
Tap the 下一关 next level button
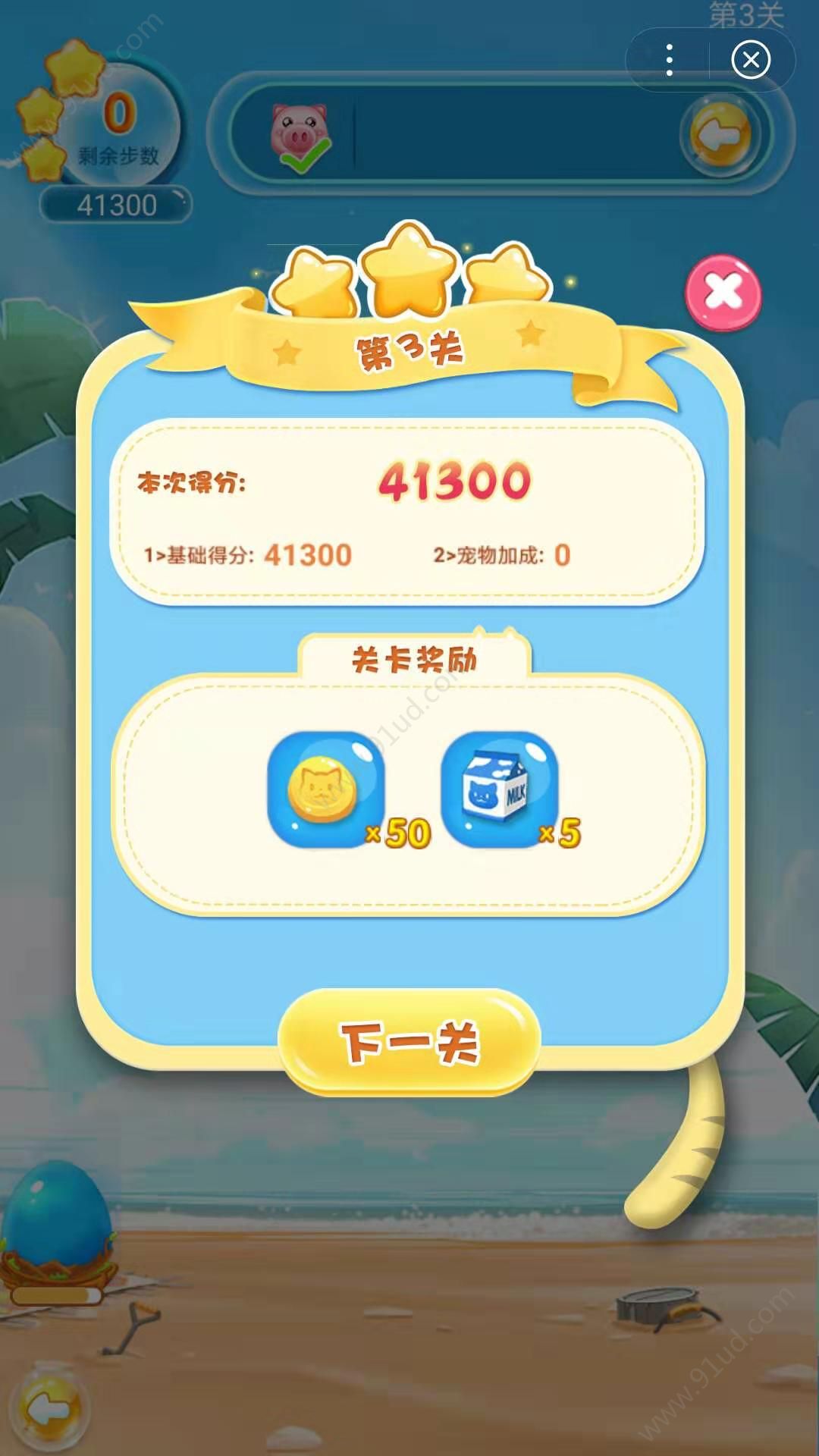pyautogui.click(x=409, y=1042)
